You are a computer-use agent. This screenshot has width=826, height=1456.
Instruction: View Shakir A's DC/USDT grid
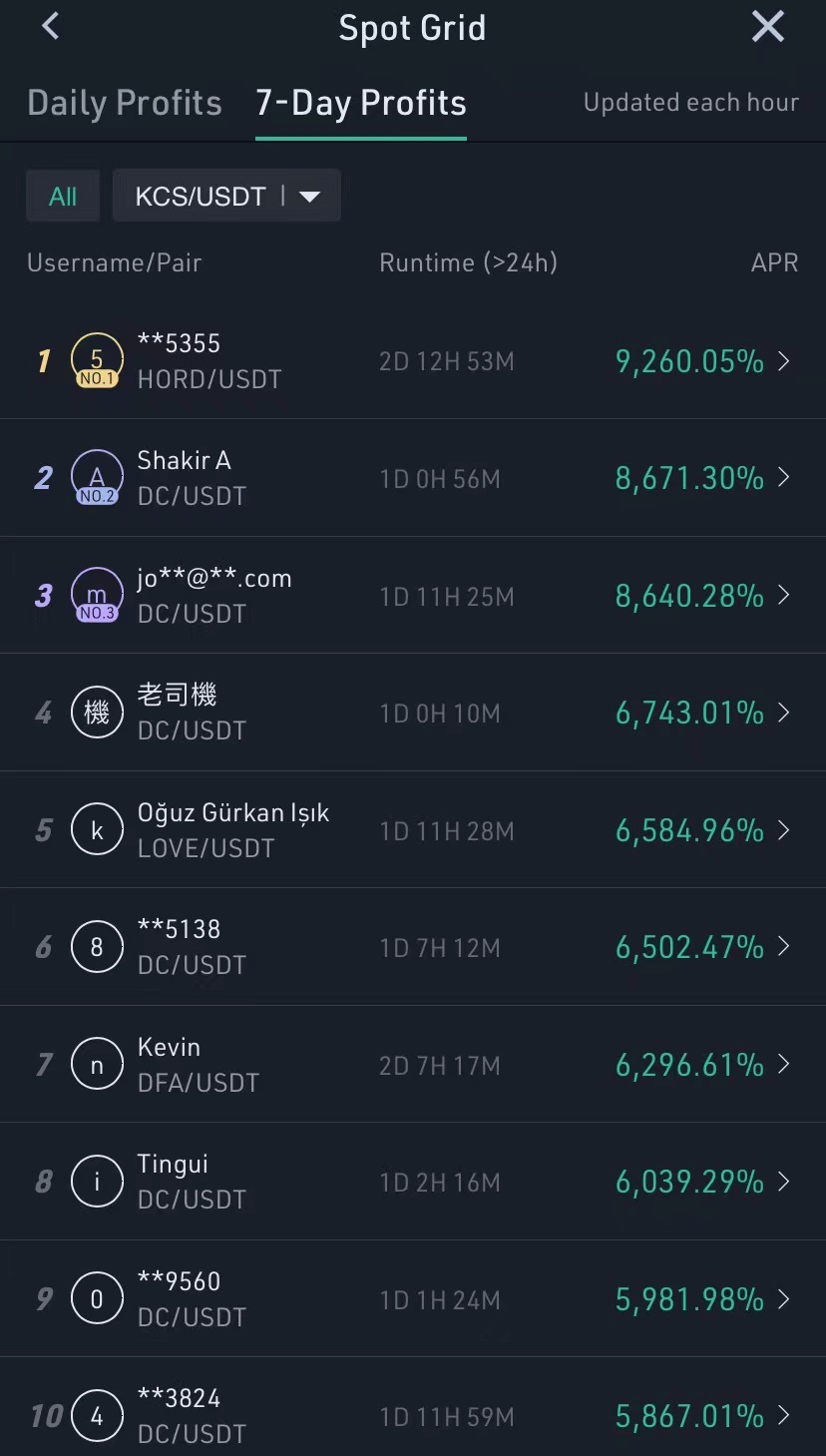tap(413, 478)
